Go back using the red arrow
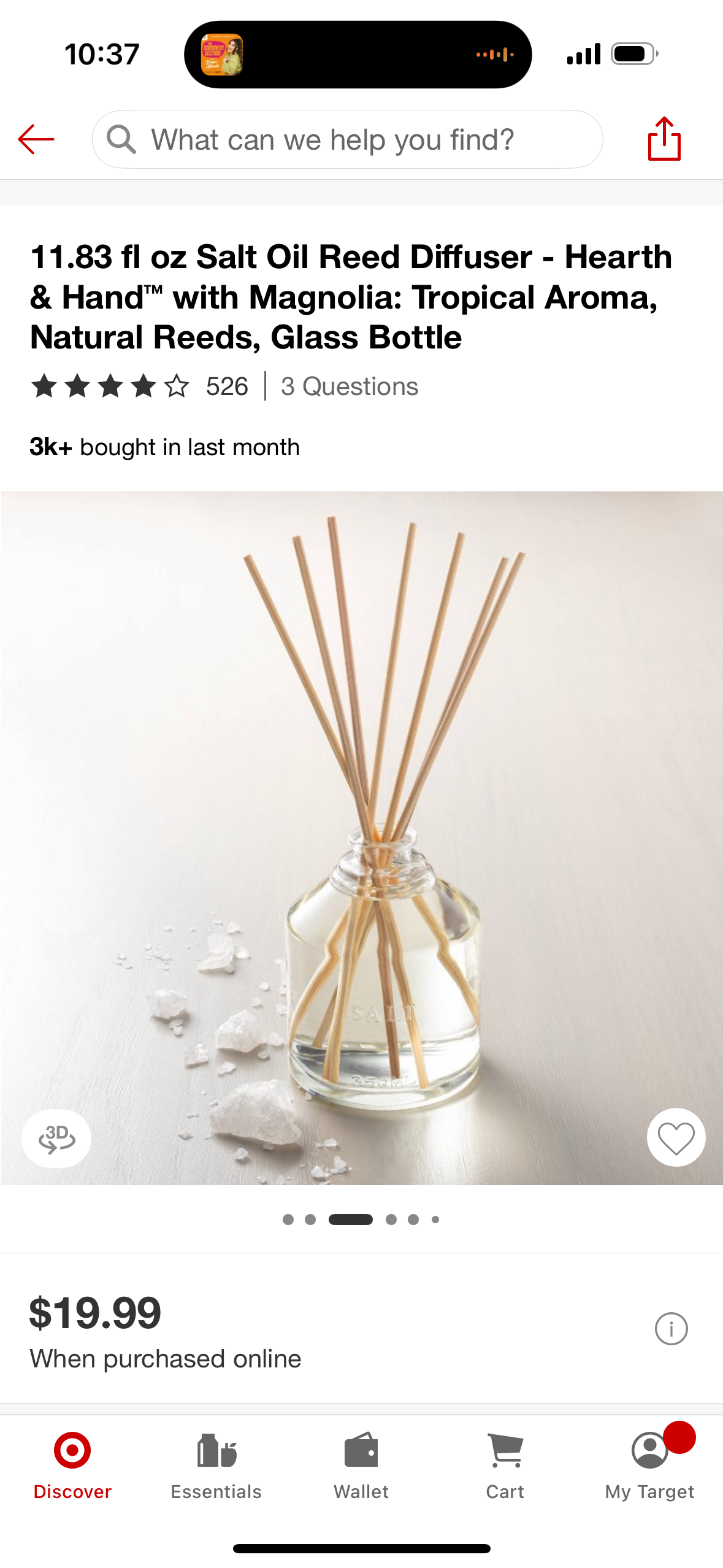 (36, 140)
